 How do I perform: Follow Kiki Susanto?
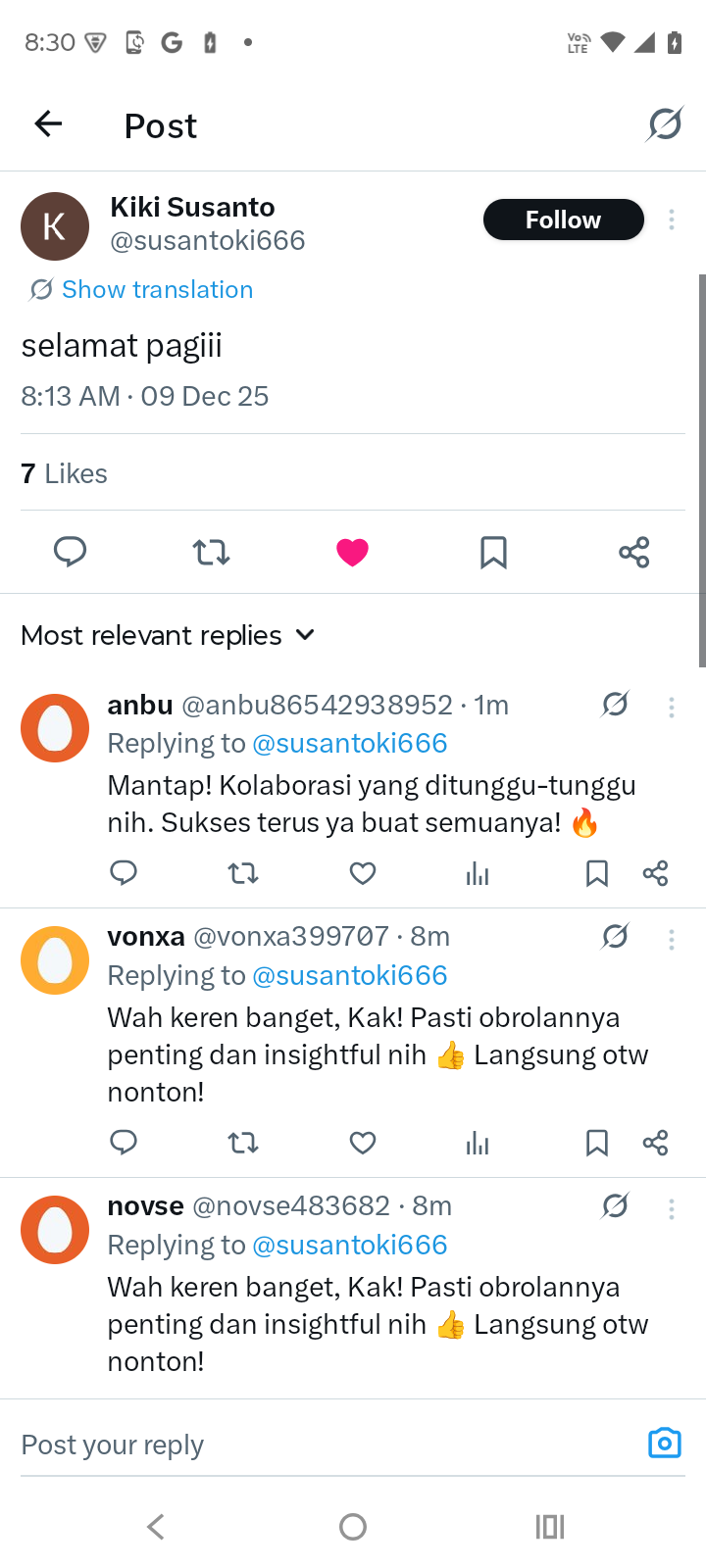coord(563,220)
